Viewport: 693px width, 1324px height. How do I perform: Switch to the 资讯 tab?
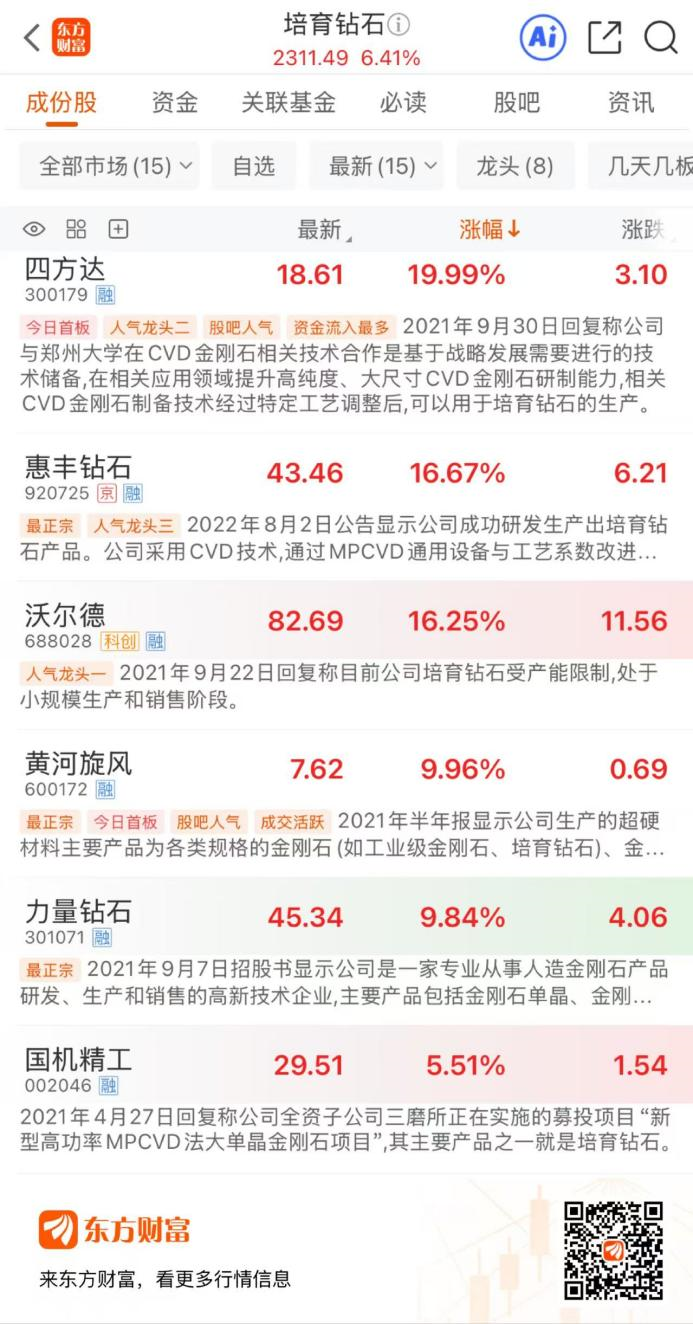pos(631,102)
